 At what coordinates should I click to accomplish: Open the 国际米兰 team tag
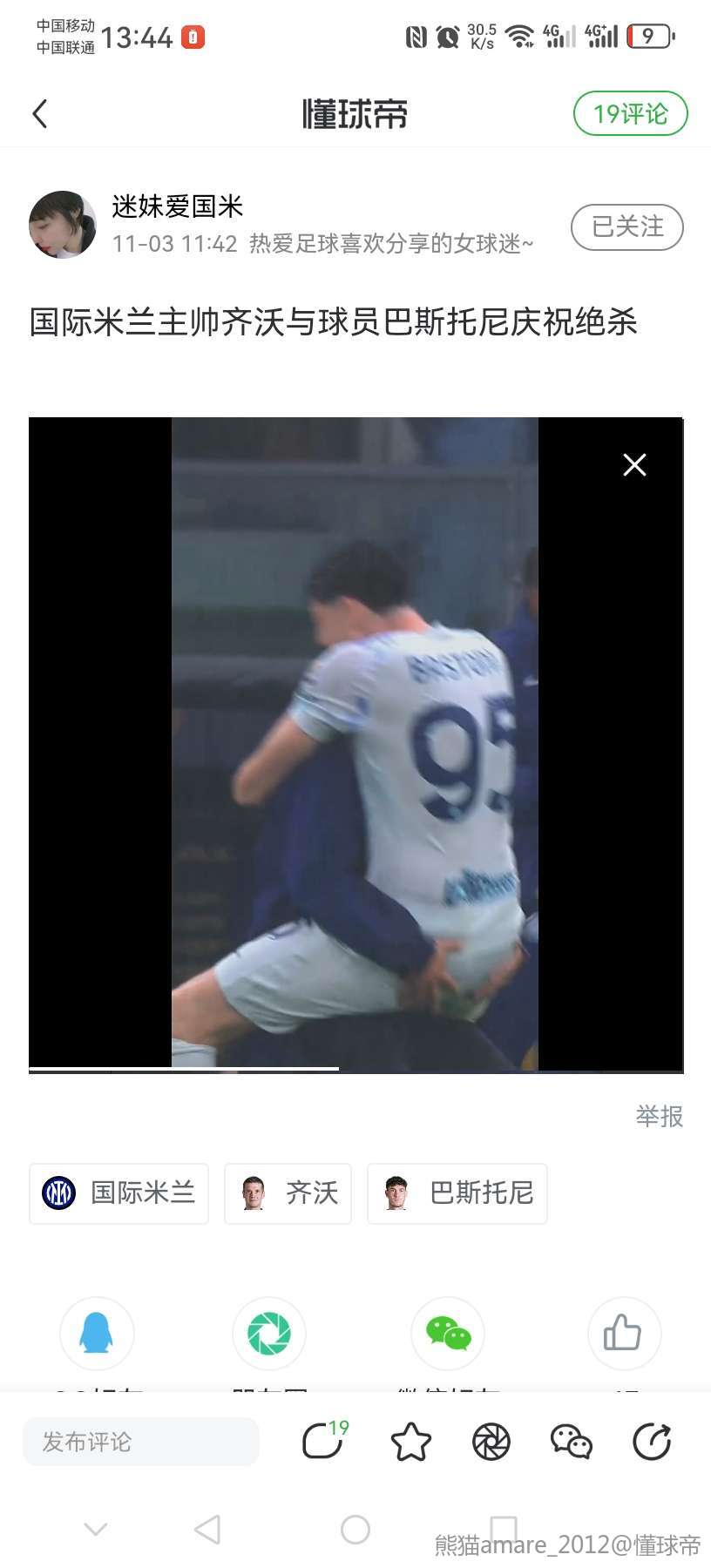[119, 1193]
